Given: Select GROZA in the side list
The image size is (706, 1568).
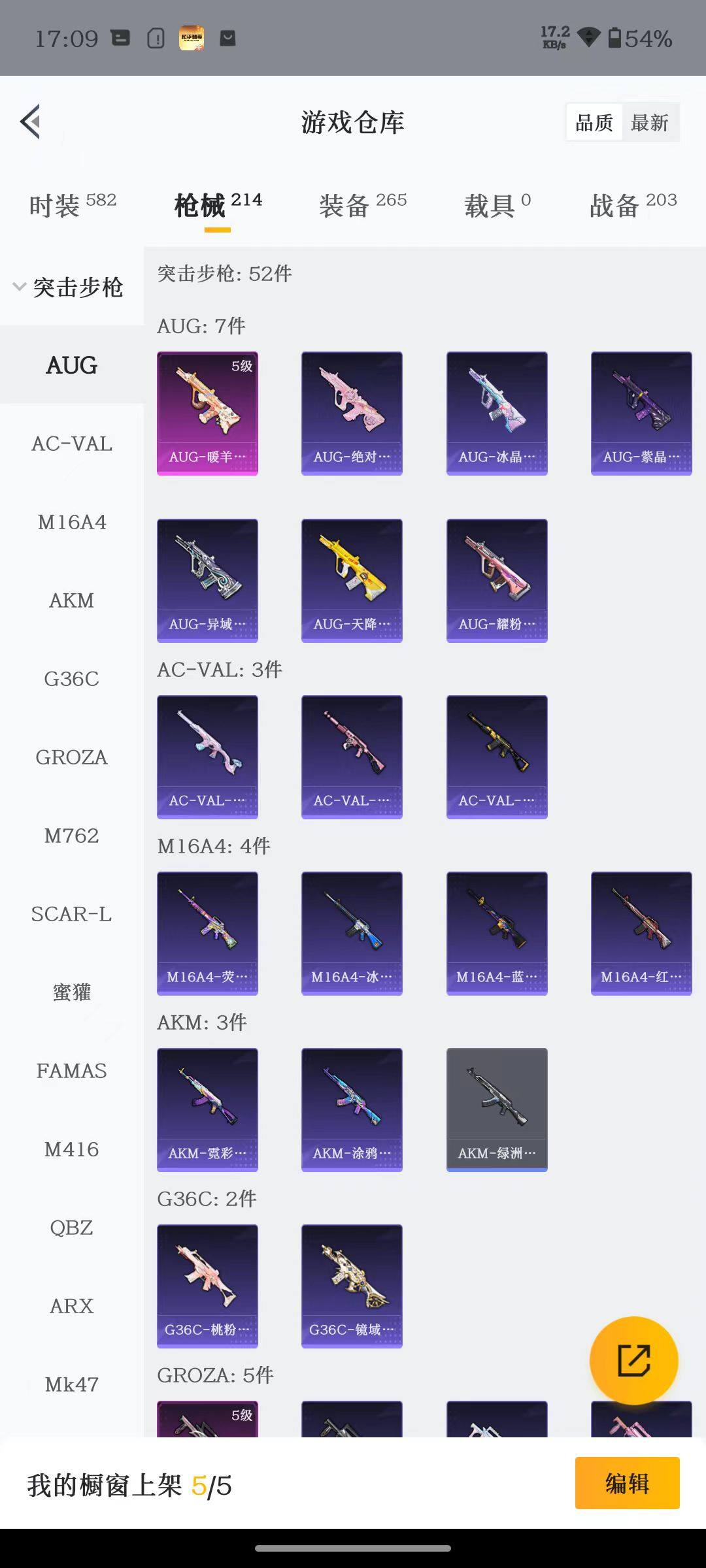Looking at the screenshot, I should pyautogui.click(x=72, y=757).
